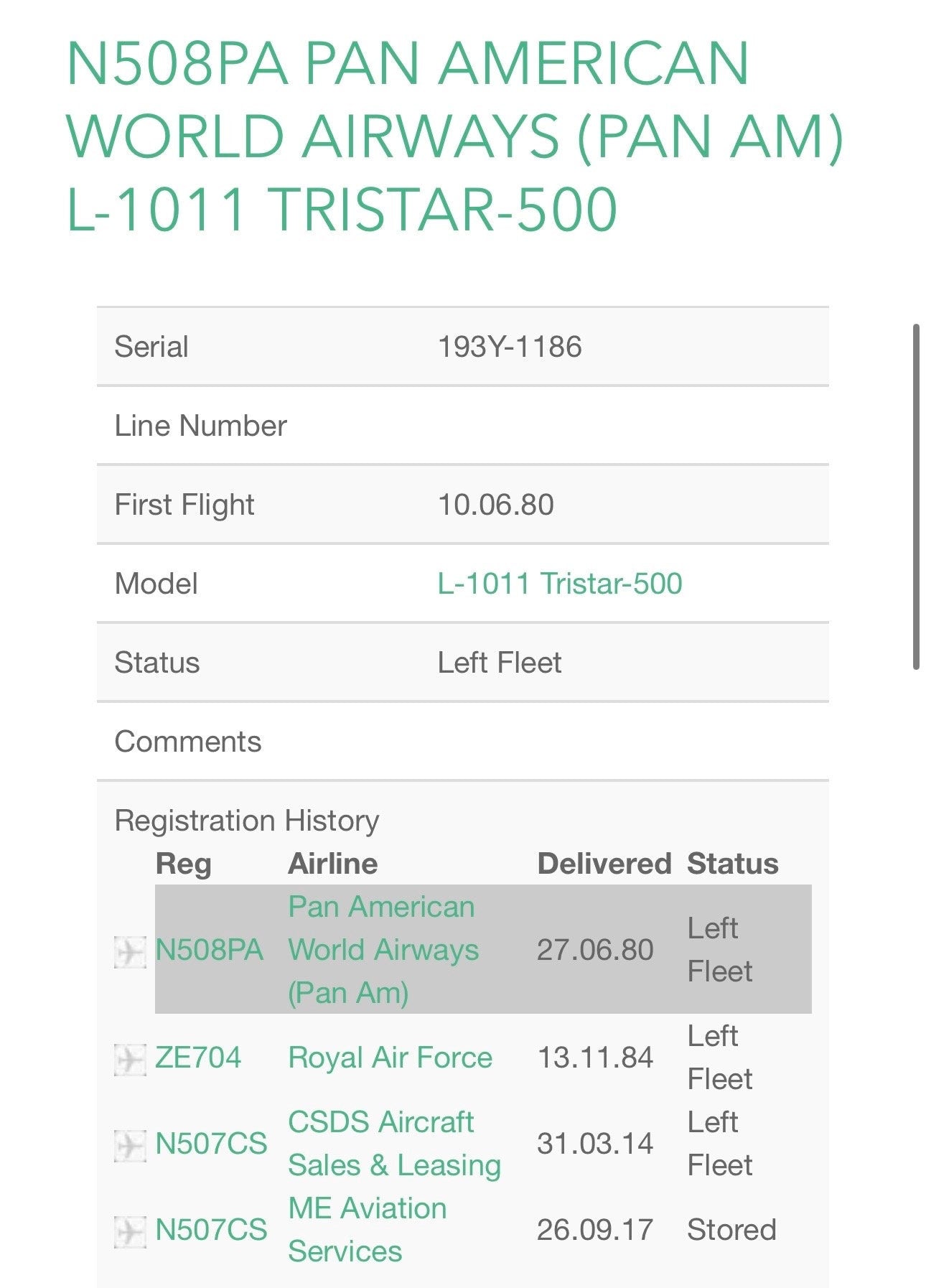Open the N508PA registration link

click(x=209, y=950)
